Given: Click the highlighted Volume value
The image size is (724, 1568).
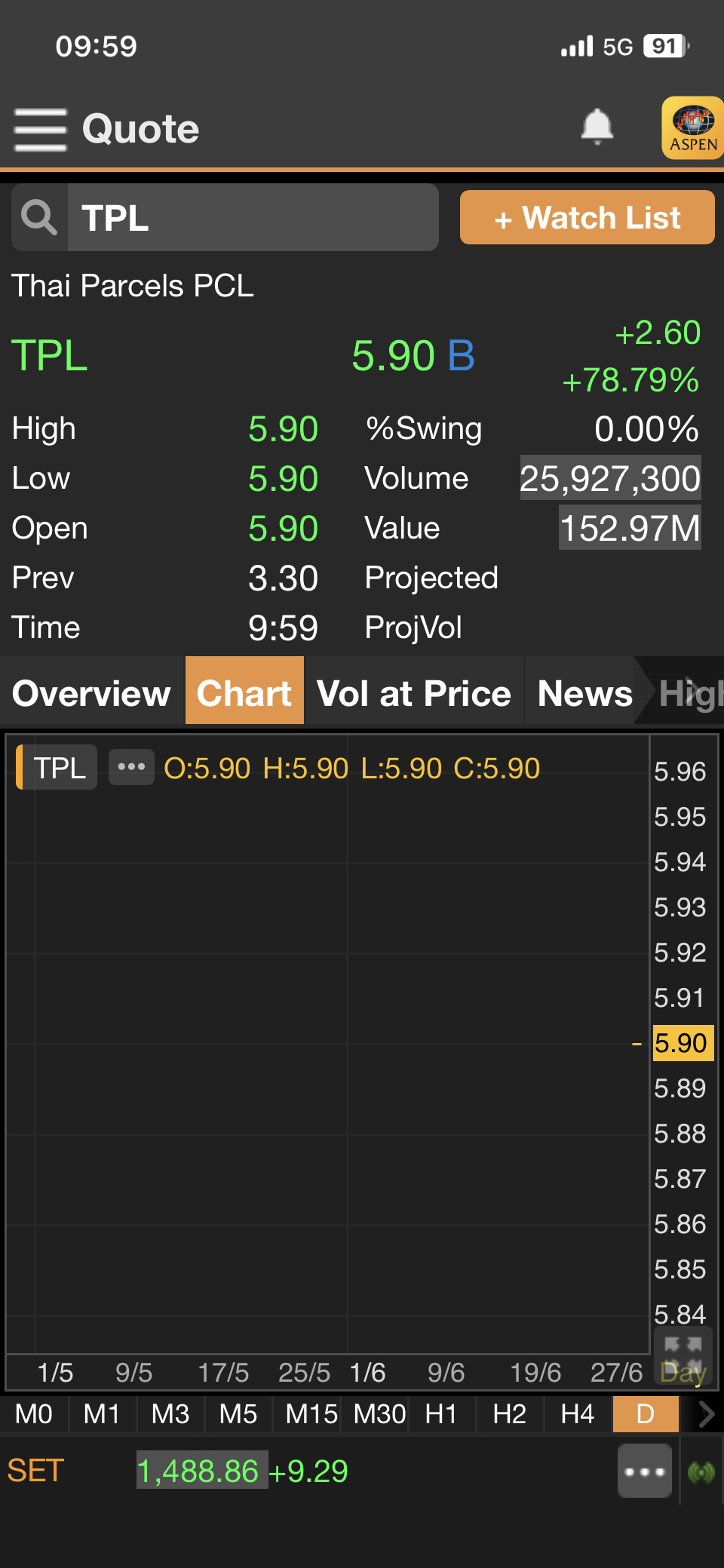Looking at the screenshot, I should pyautogui.click(x=609, y=477).
